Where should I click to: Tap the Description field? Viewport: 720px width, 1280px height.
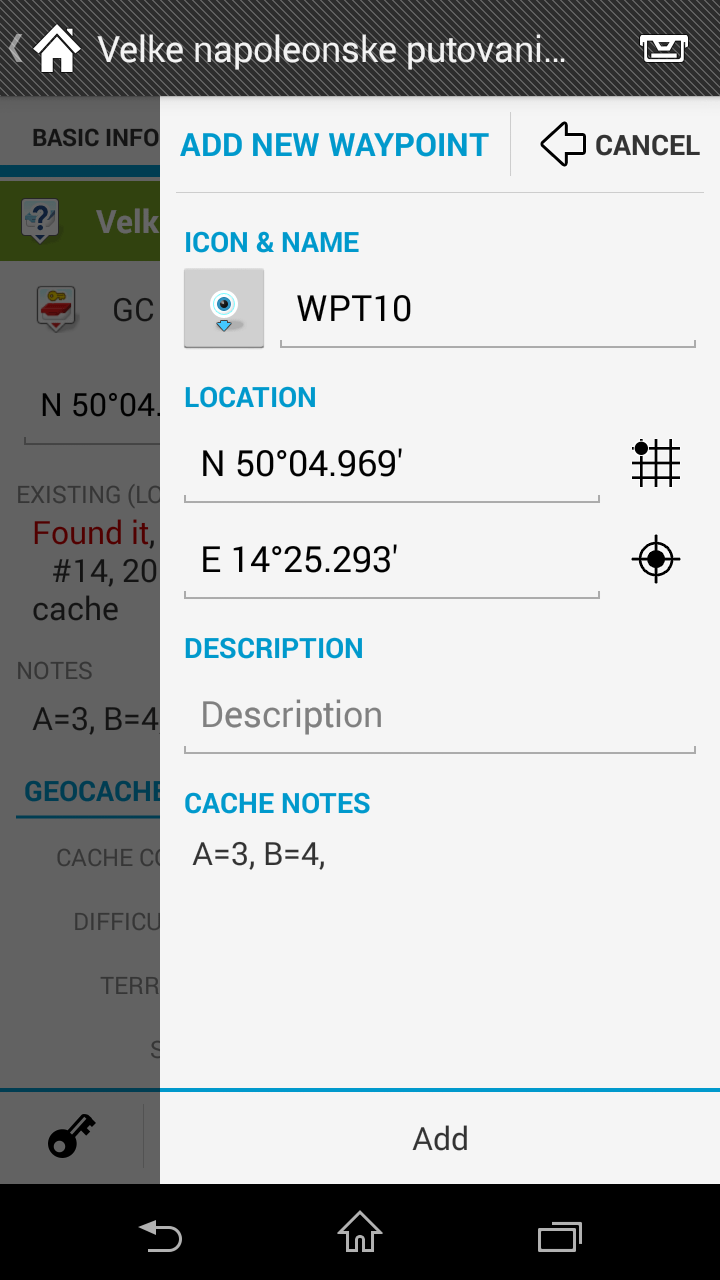tap(440, 715)
